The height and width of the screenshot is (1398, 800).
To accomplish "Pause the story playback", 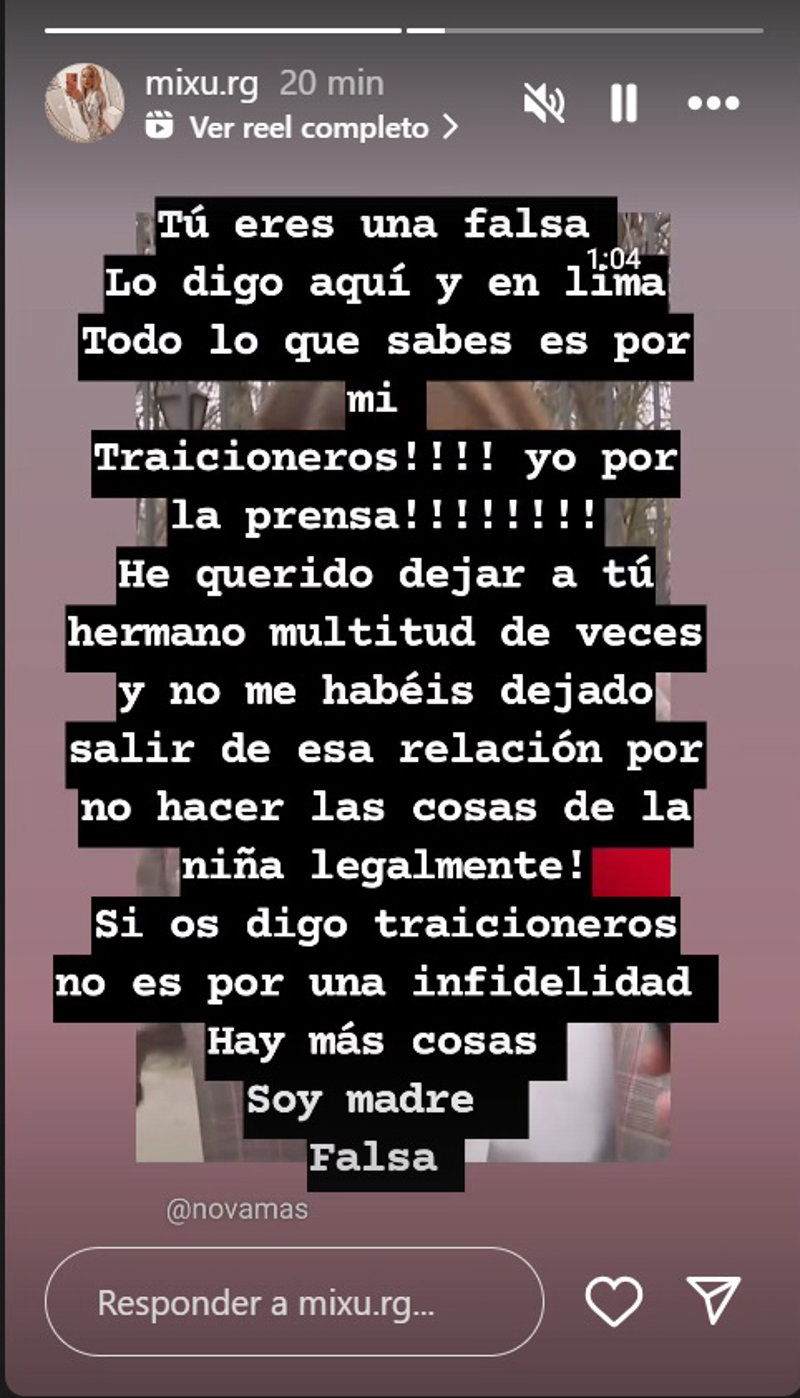I will coord(623,102).
